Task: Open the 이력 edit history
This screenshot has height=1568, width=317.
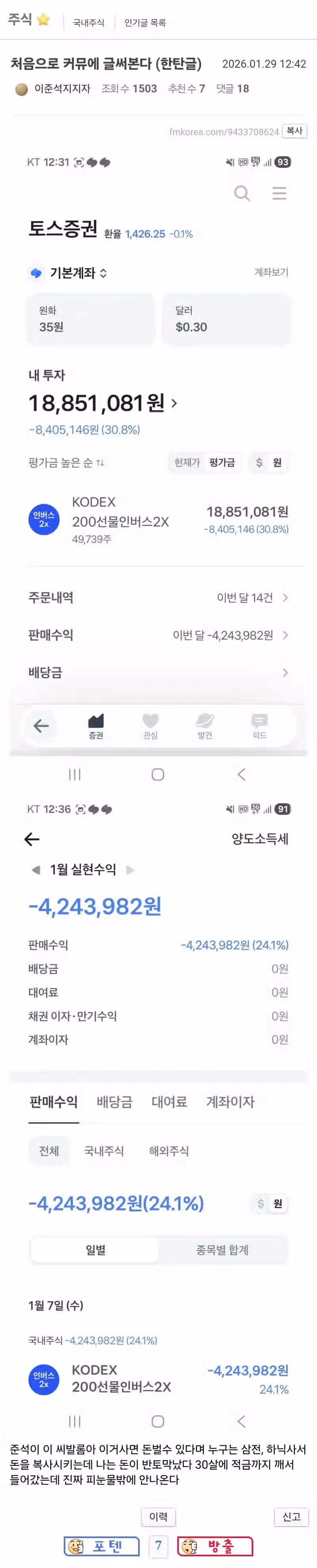Action: pos(158,1516)
